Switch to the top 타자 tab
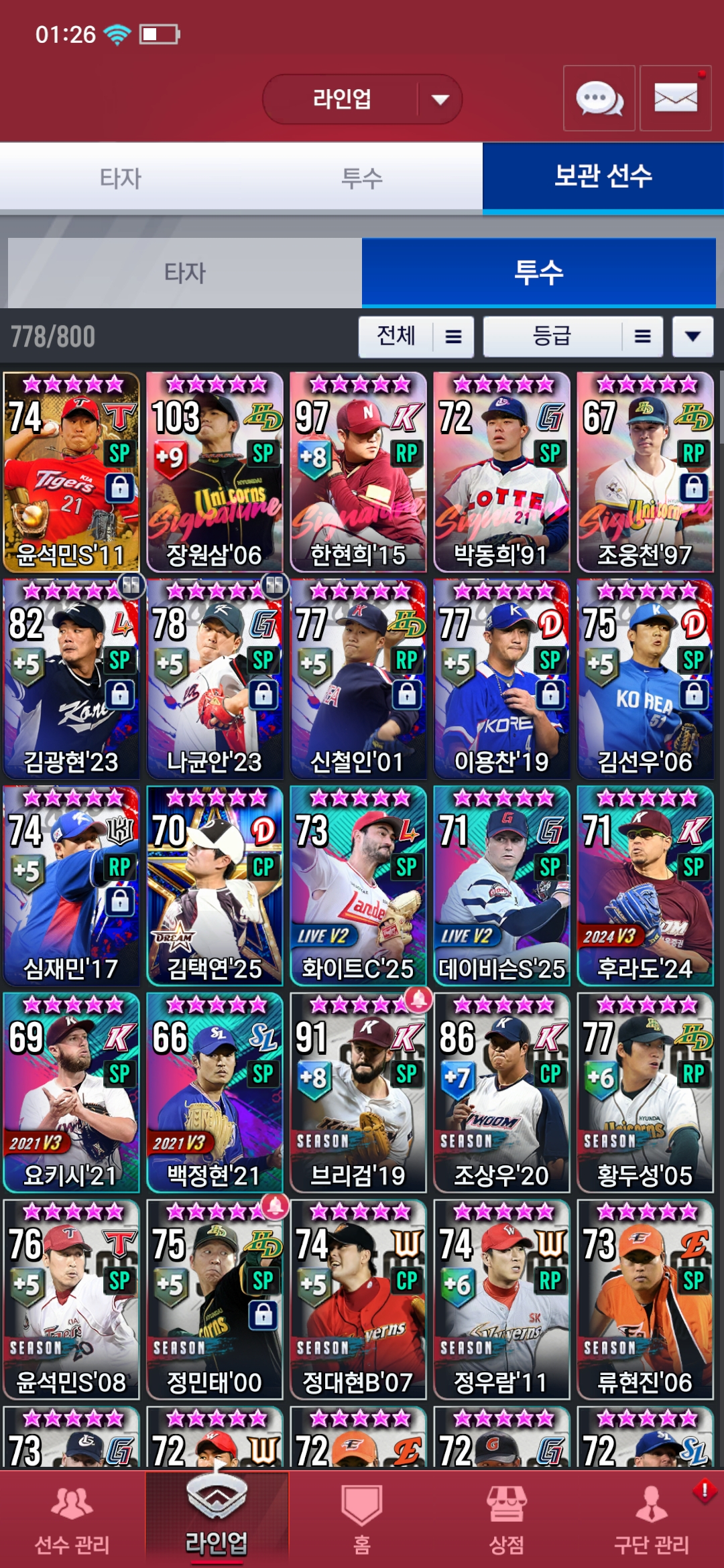This screenshot has width=724, height=1568. click(121, 178)
